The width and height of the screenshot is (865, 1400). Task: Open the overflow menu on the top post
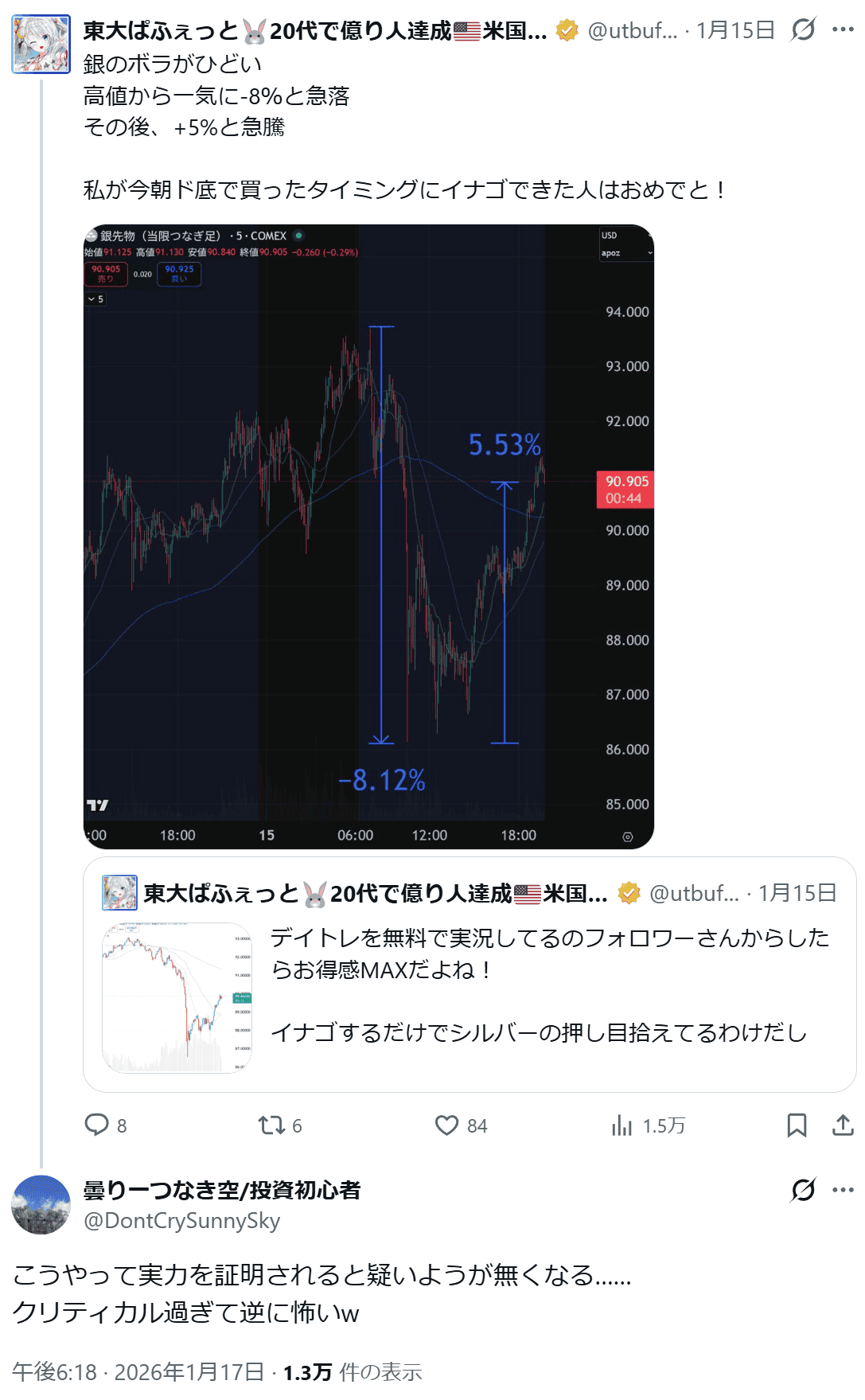(843, 30)
